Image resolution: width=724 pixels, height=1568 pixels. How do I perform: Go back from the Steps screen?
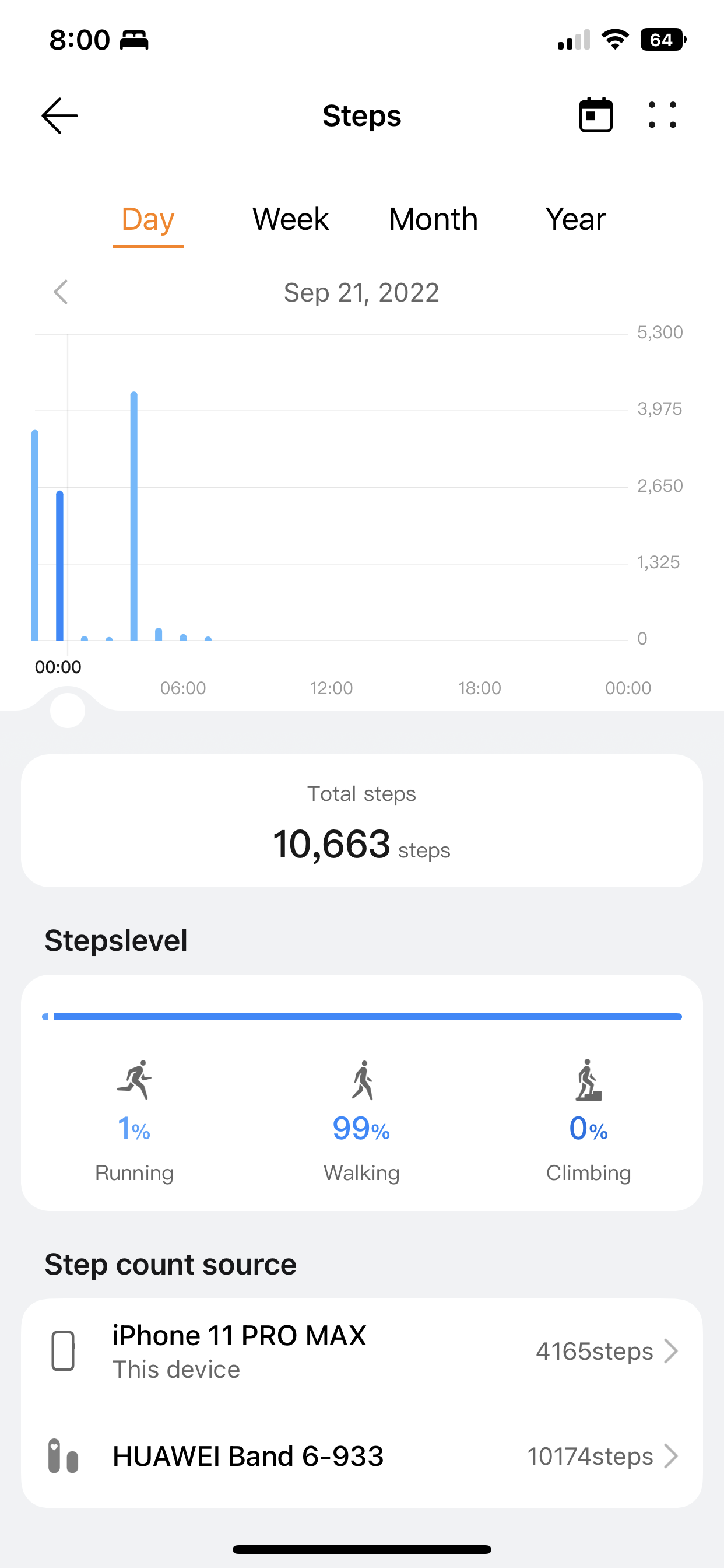click(59, 116)
